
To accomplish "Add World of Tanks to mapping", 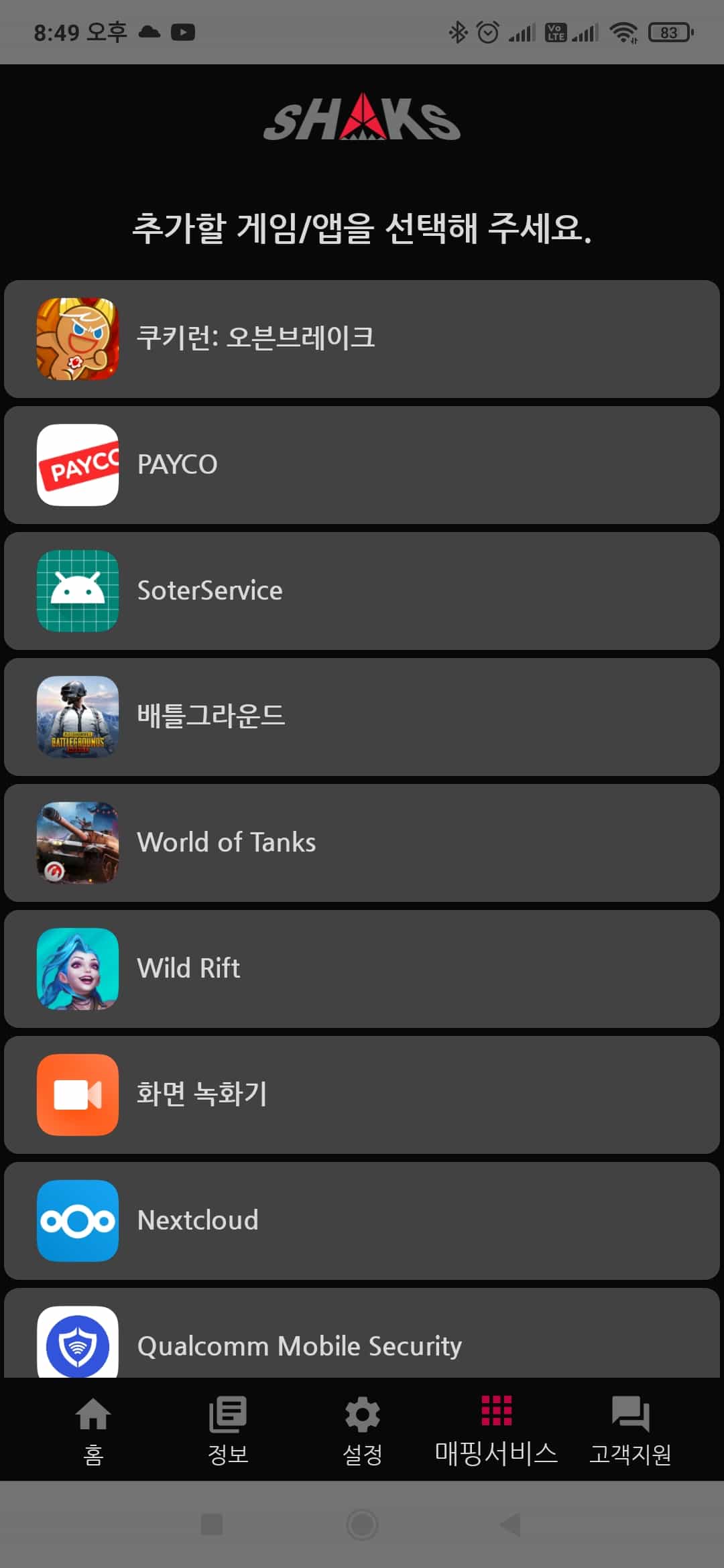I will [362, 842].
